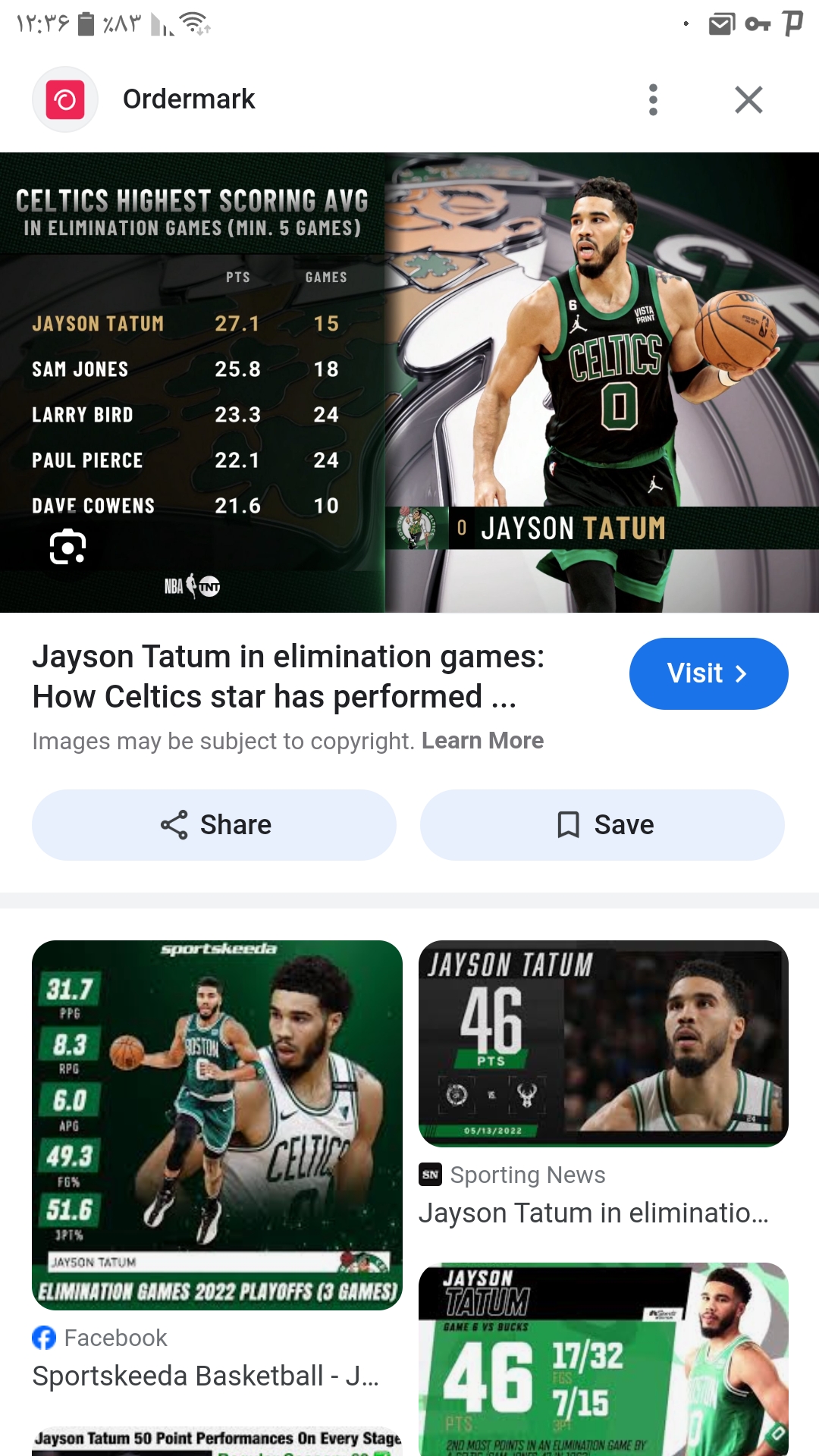Visit the source page
Viewport: 819px width, 1456px height.
(708, 673)
